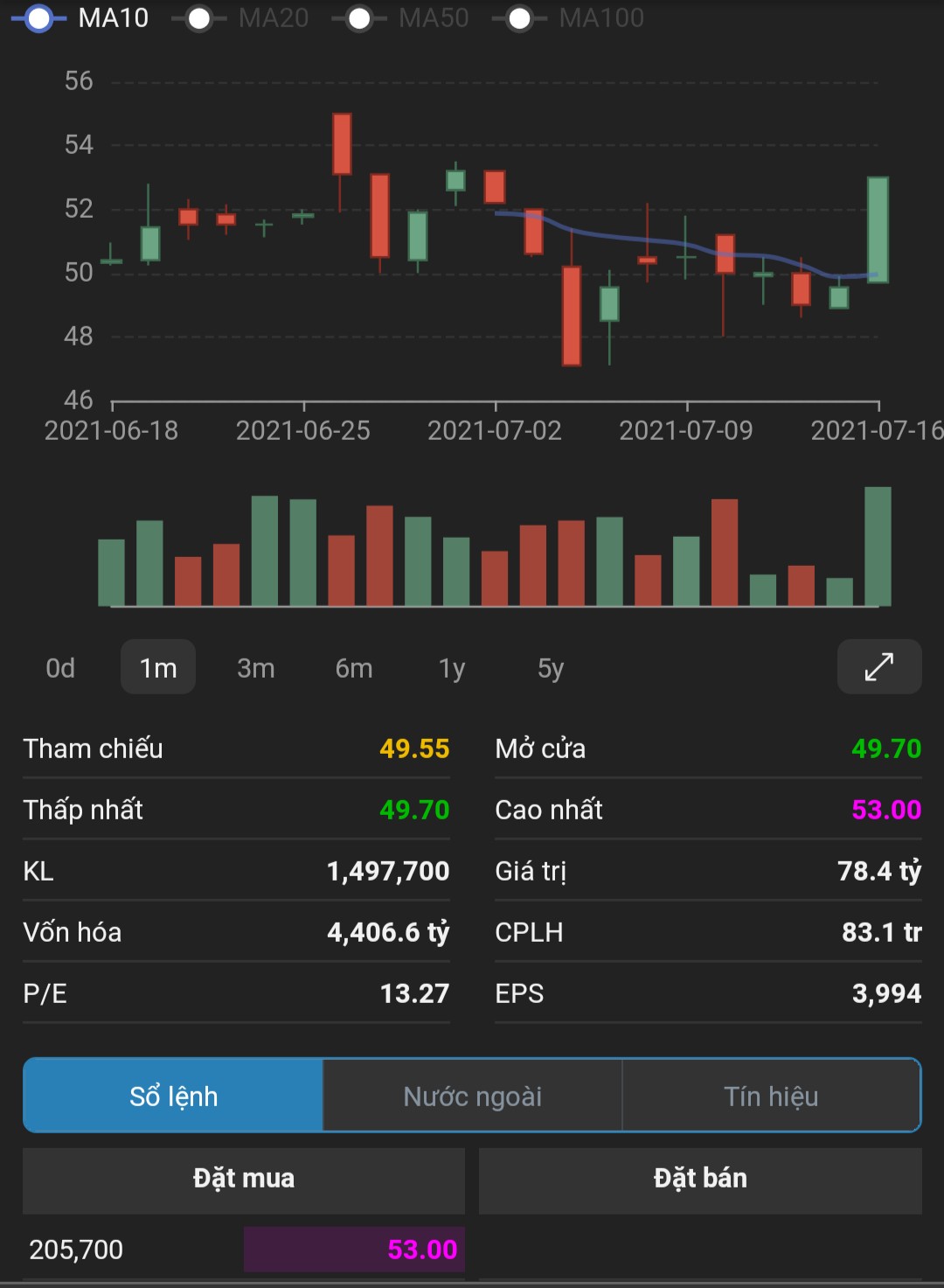944x1288 pixels.
Task: Switch to the Tín hiệu tab
Action: click(x=771, y=1096)
